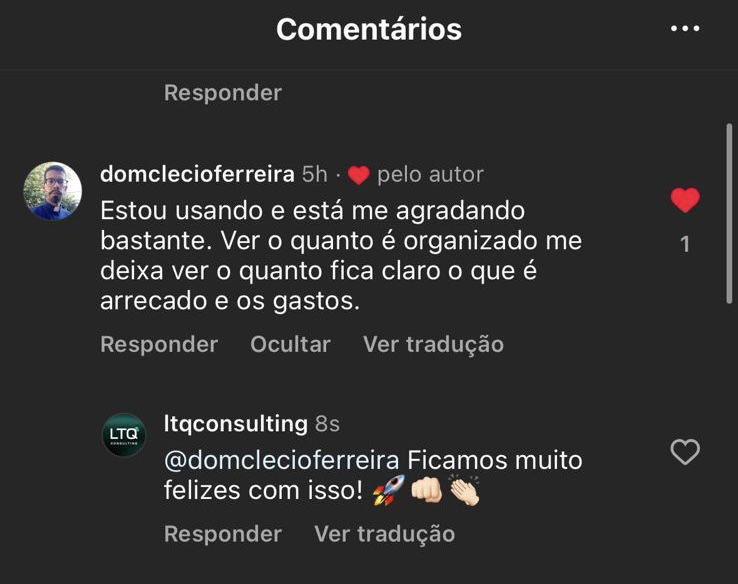This screenshot has height=584, width=738.
Task: Like ltqconsulting's reply with the heart icon
Action: 685,453
